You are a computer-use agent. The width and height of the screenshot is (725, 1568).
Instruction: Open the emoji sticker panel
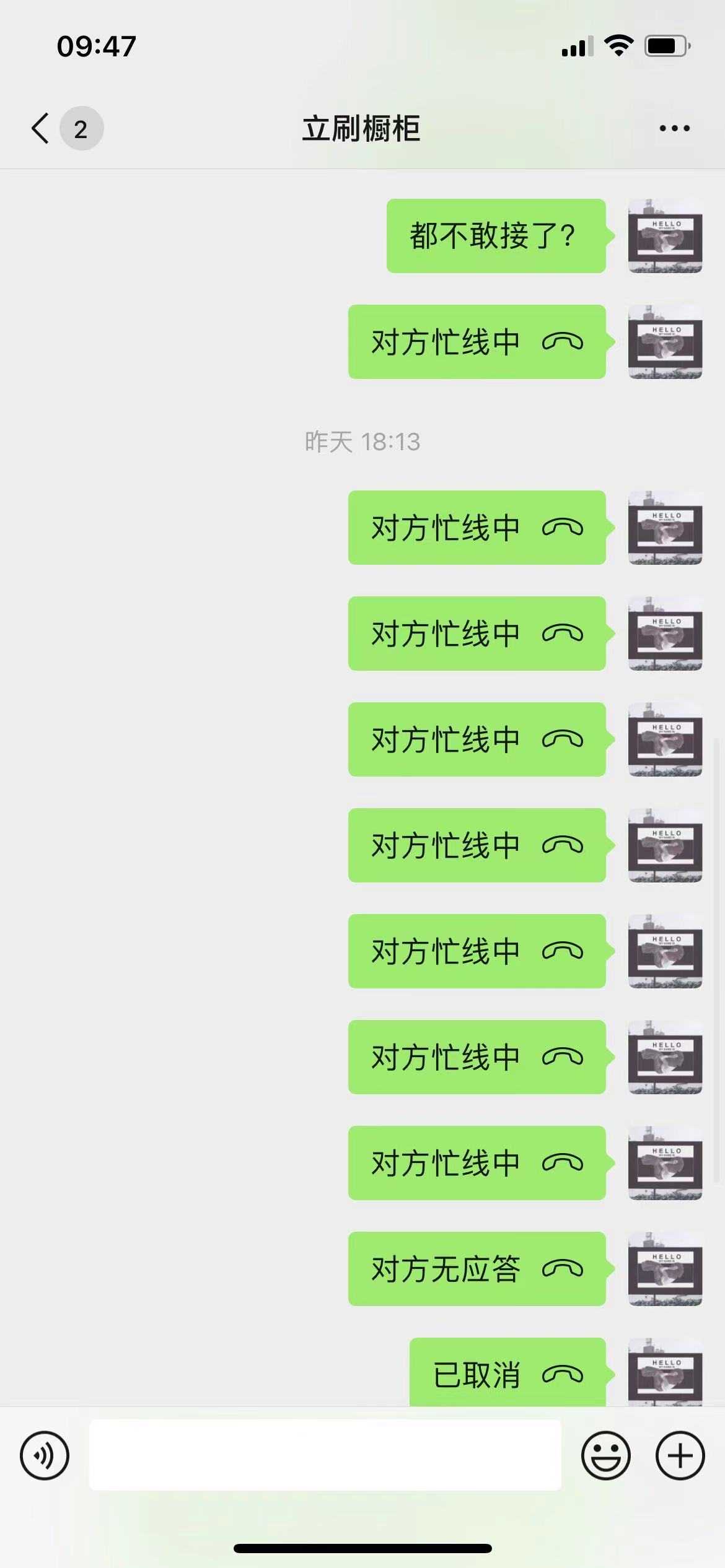[605, 1455]
